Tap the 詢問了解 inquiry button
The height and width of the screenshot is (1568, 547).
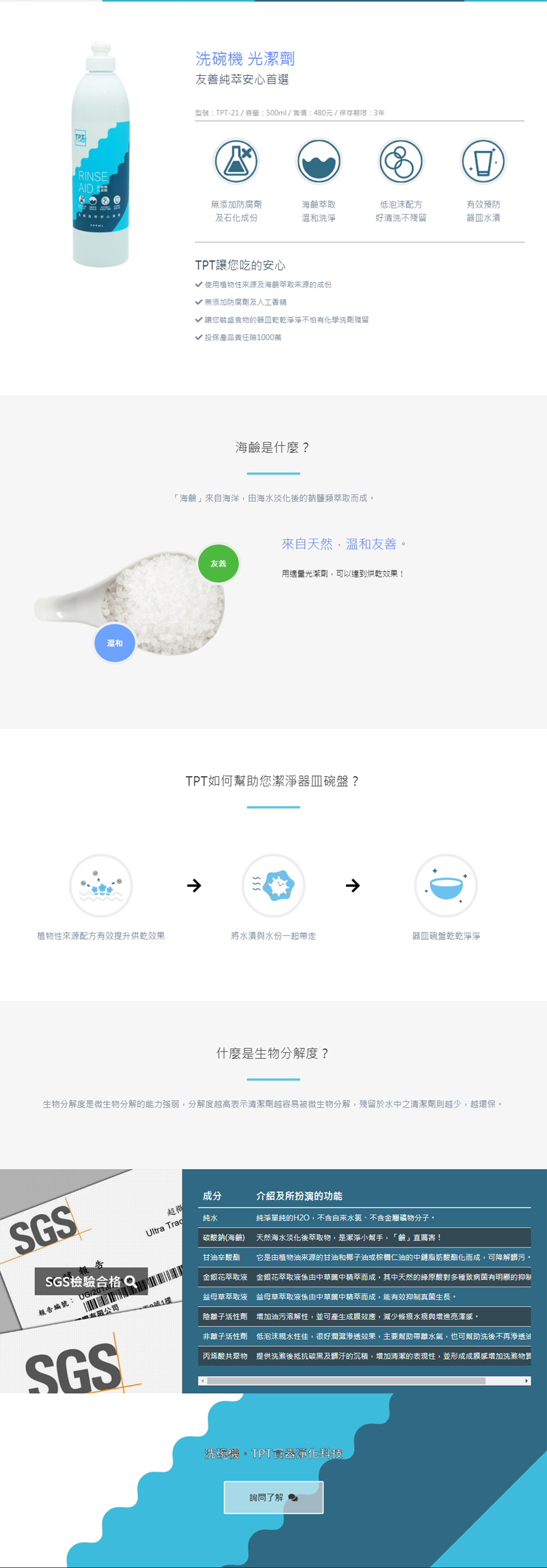[x=273, y=1497]
